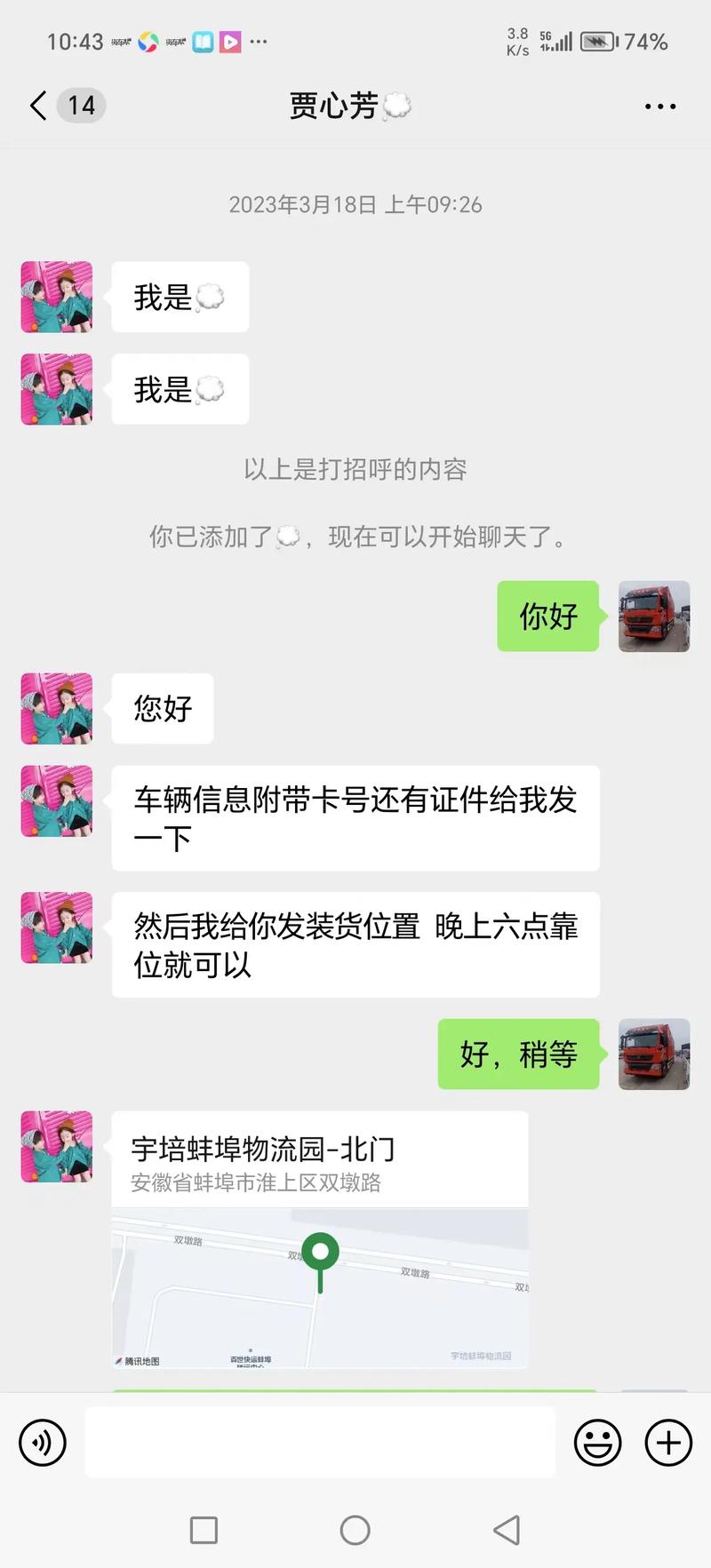The height and width of the screenshot is (1568, 711).
Task: Tap the video play icon in the status bar
Action: point(229,41)
